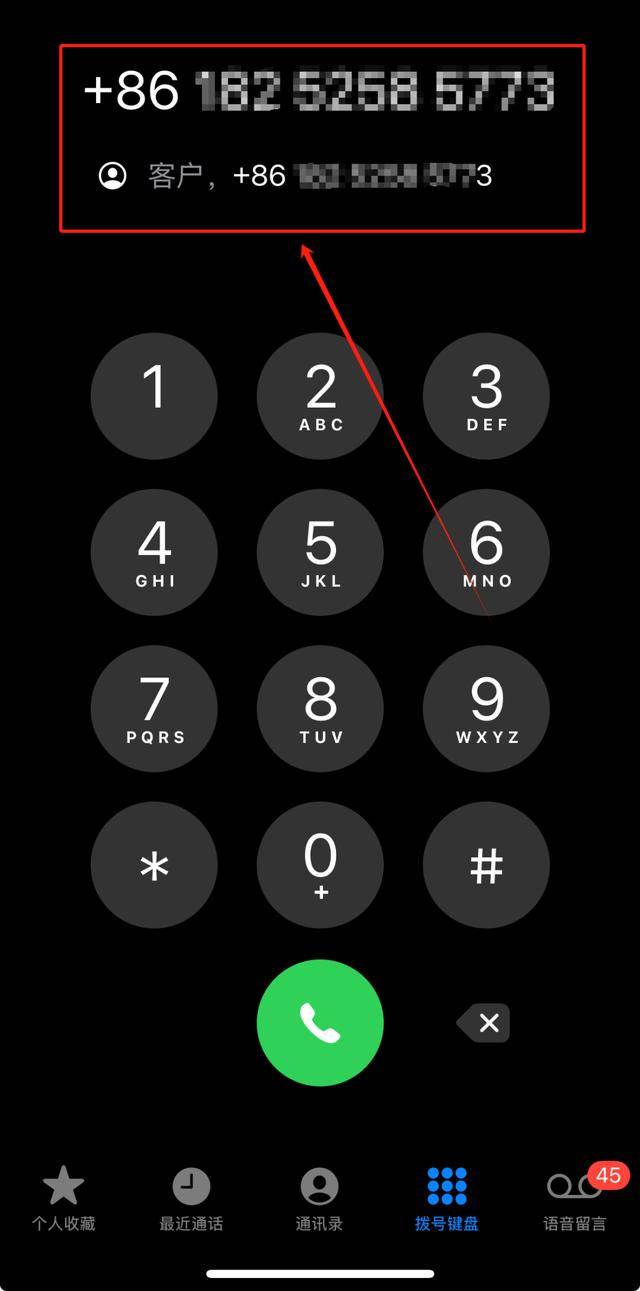The image size is (640, 1291).
Task: Delete the last dialed digit
Action: pos(485,1022)
